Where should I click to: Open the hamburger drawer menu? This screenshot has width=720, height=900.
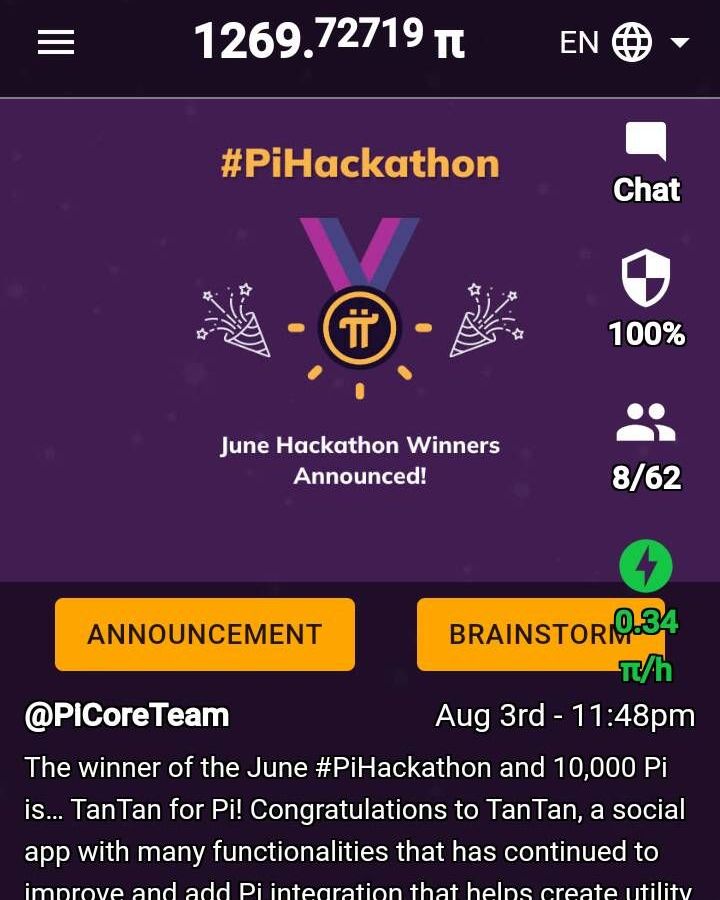pos(56,42)
